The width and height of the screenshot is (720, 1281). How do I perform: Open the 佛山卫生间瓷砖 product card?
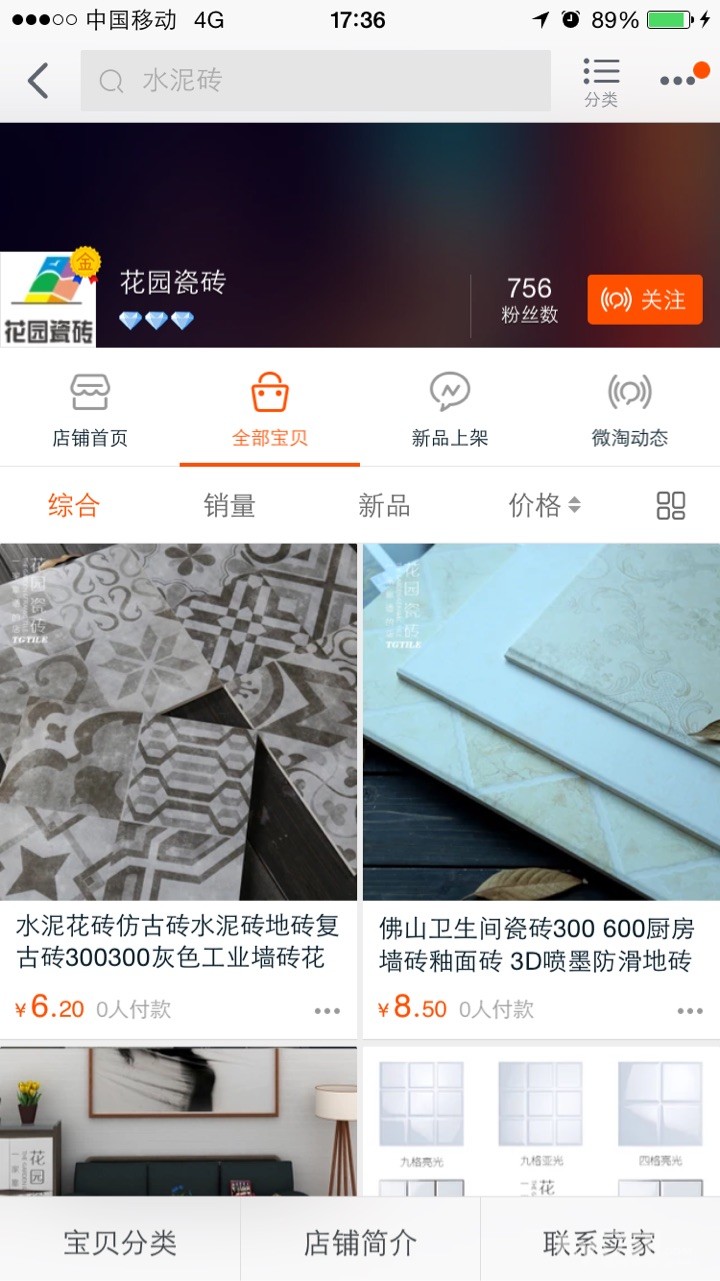coord(541,760)
